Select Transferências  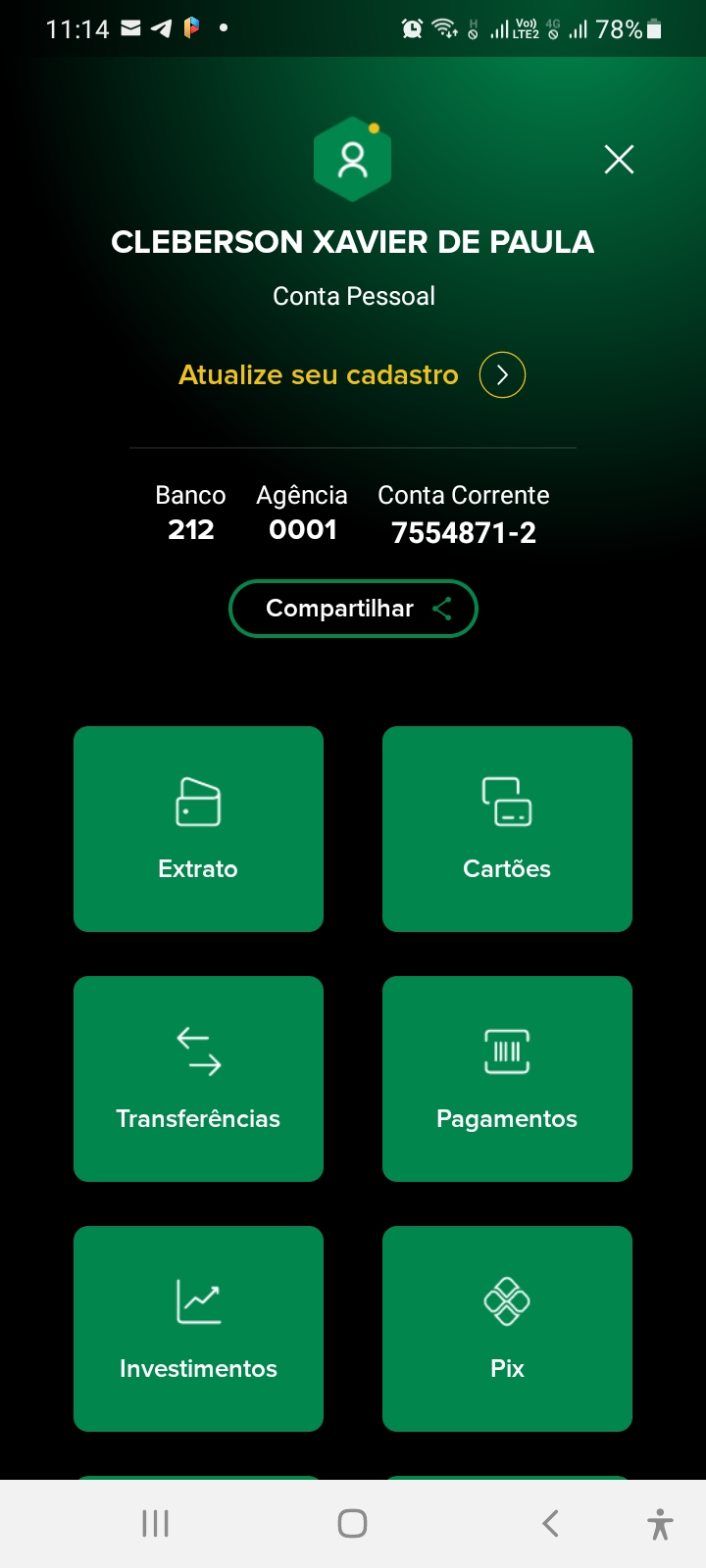[198, 1078]
